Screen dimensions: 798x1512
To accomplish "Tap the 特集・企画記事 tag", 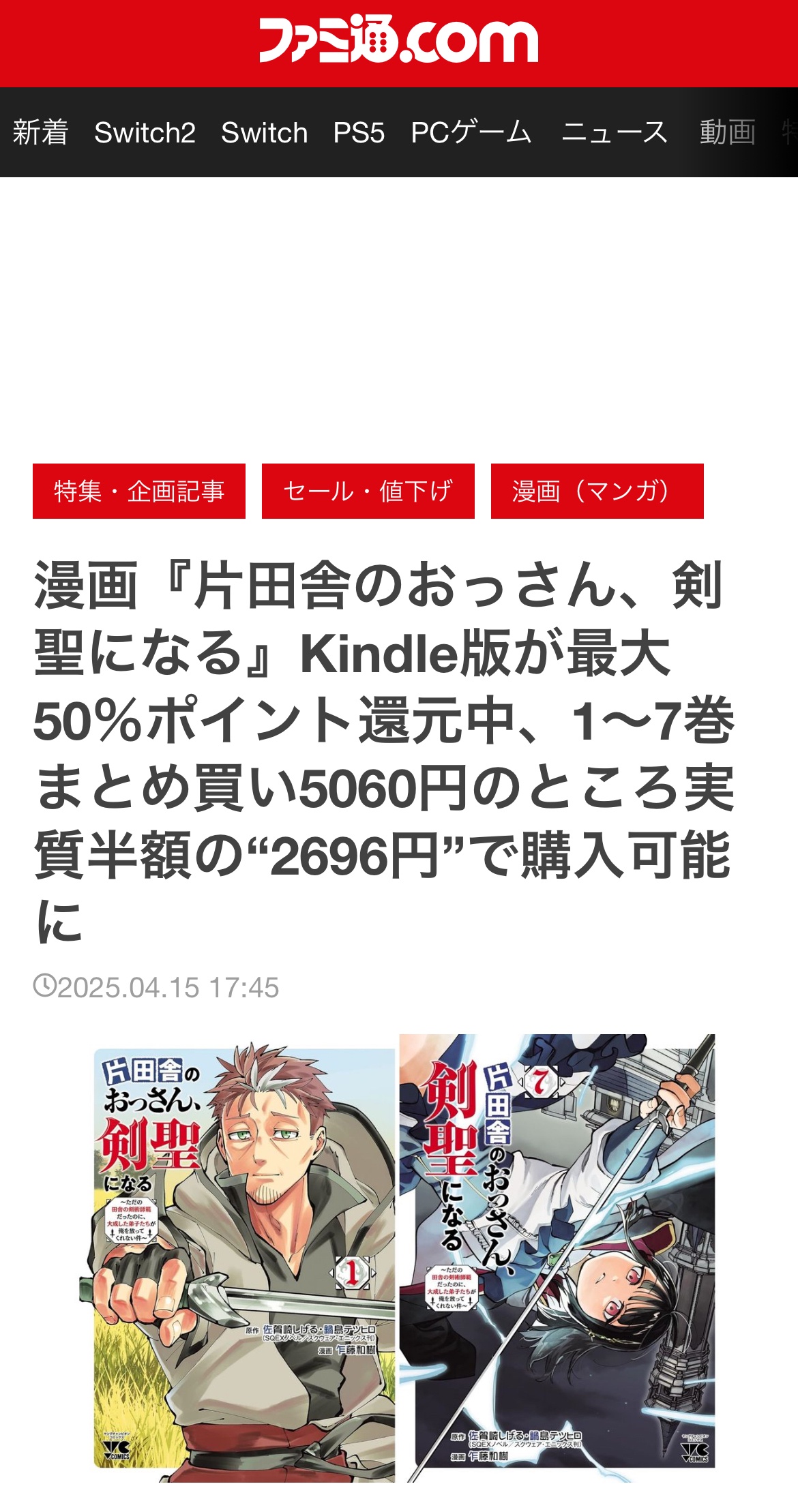I will [x=139, y=491].
